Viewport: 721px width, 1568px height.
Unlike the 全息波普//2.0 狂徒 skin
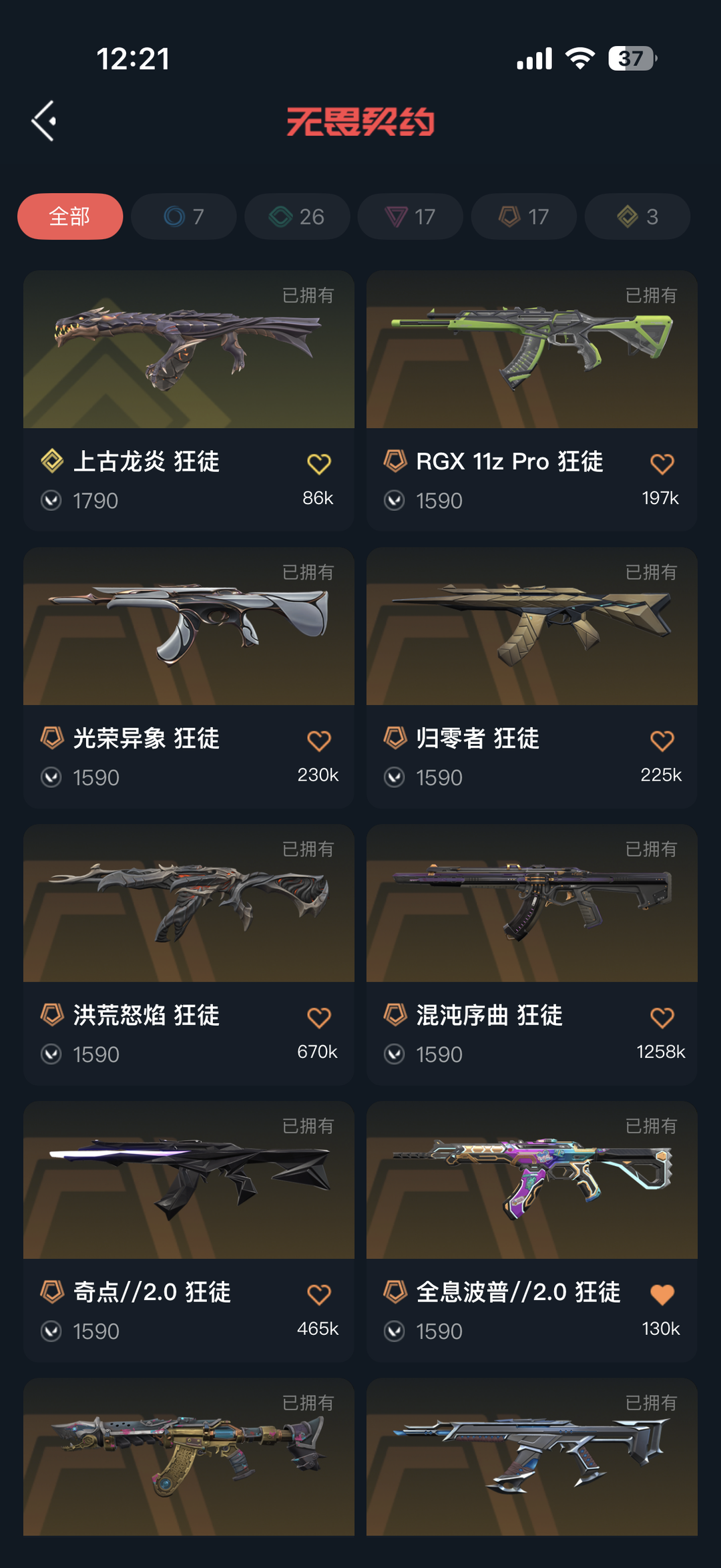pyautogui.click(x=662, y=1295)
